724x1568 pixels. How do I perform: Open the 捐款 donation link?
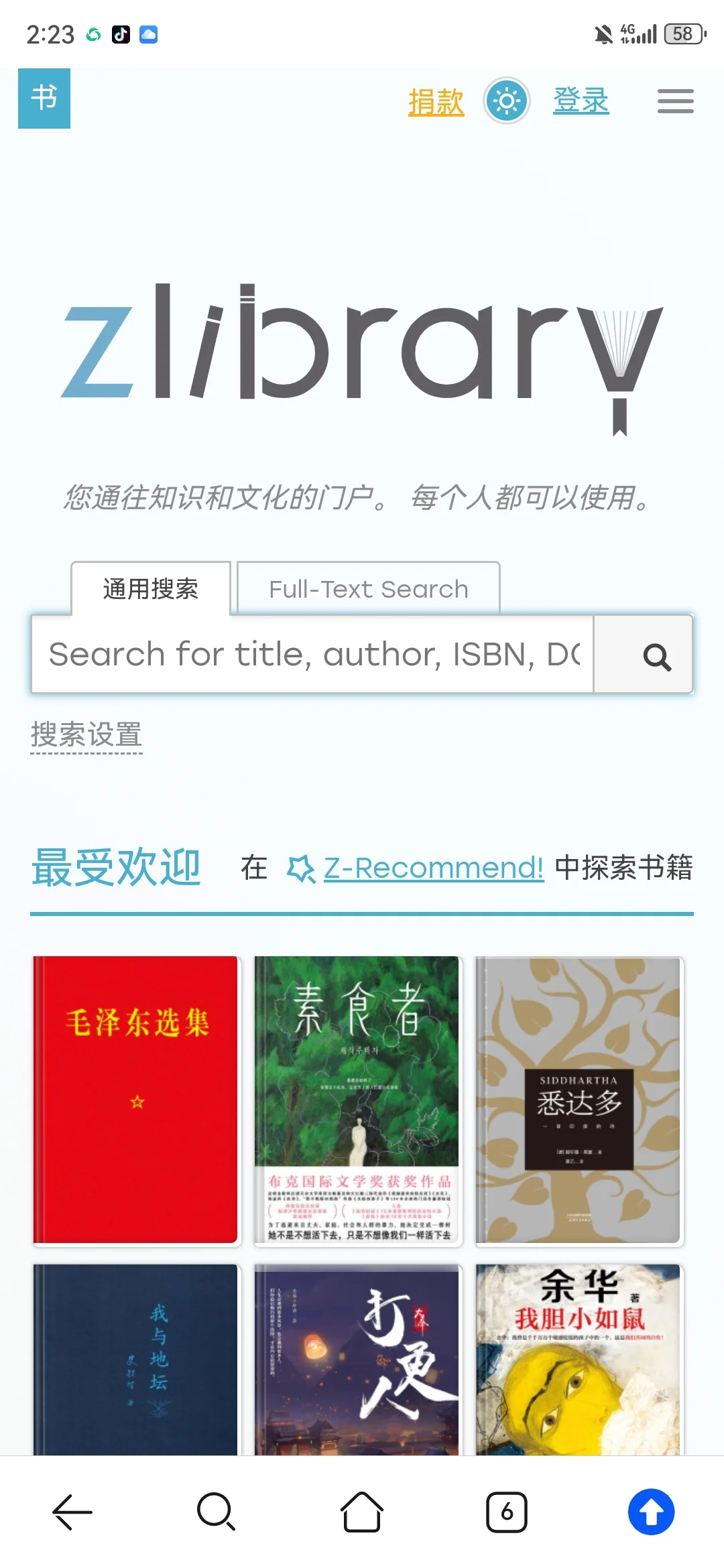tap(436, 102)
